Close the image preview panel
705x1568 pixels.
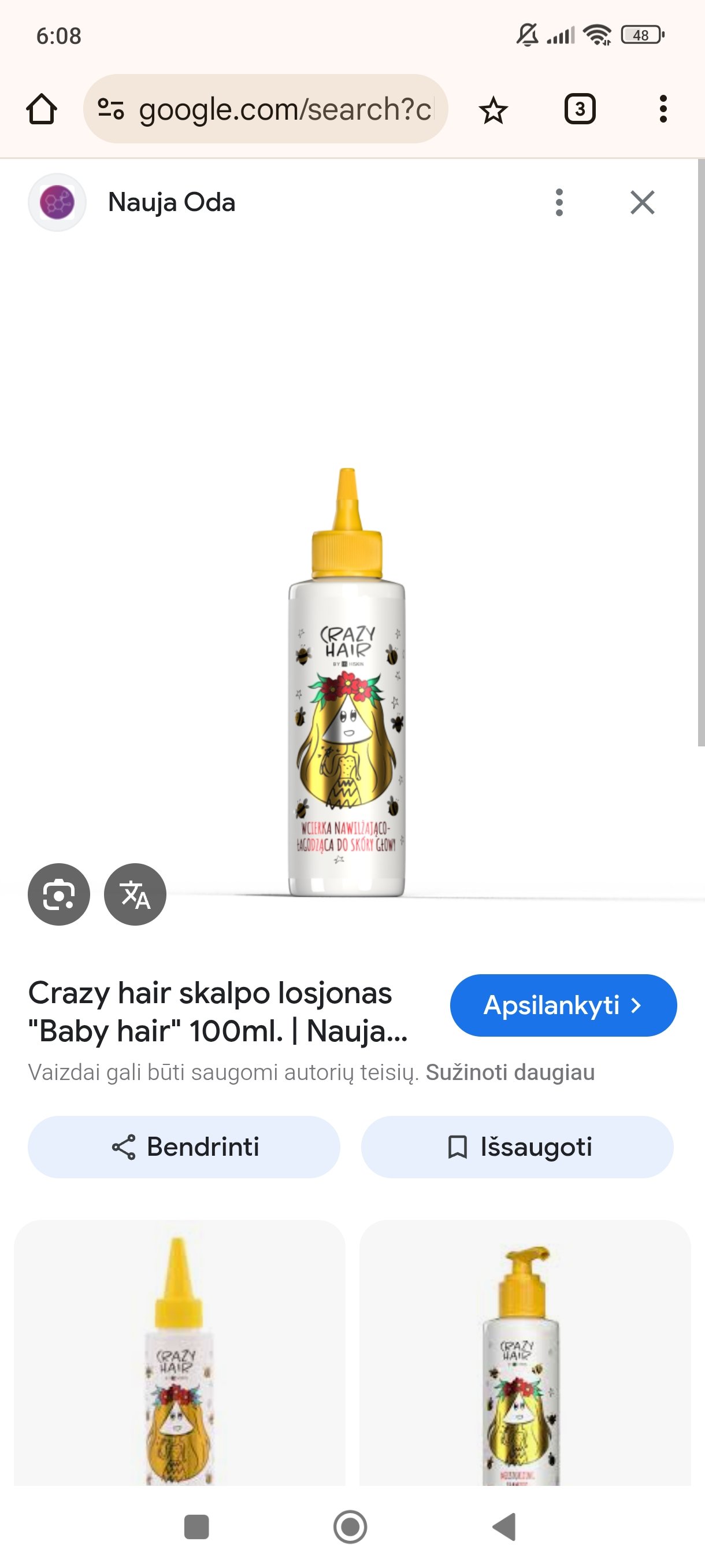(643, 202)
